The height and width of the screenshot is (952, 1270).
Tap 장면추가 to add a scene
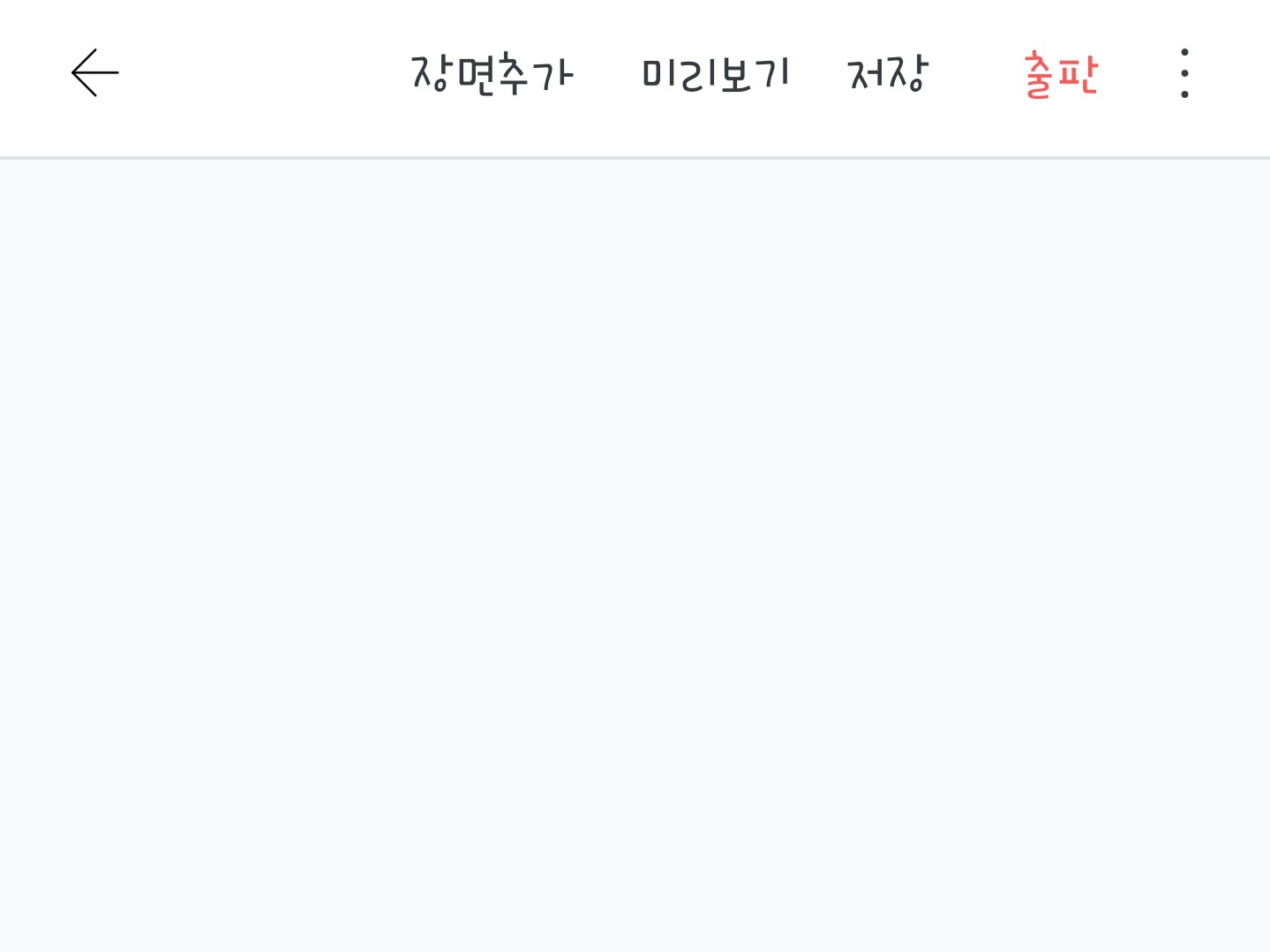click(x=492, y=73)
